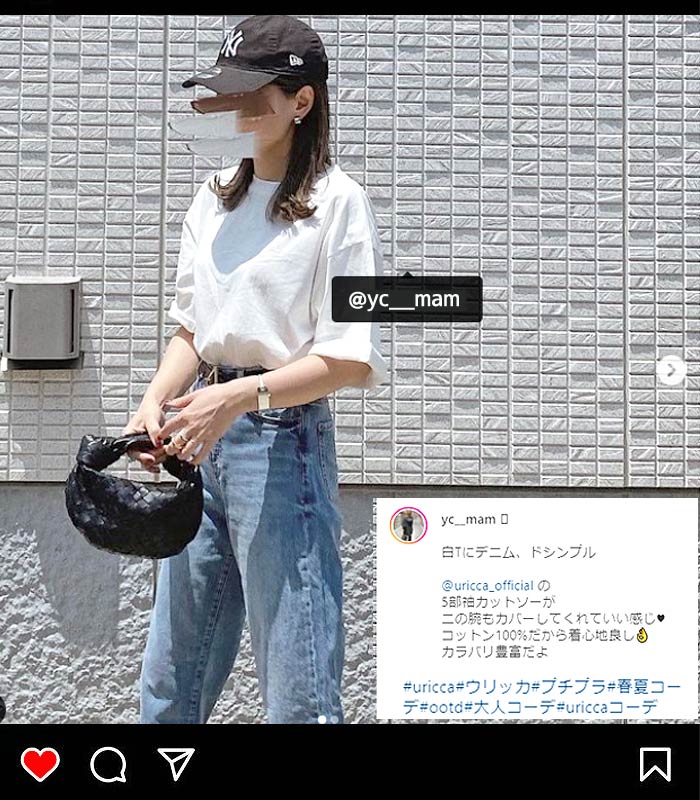
Task: Unlike the post with the red heart
Action: point(40,764)
